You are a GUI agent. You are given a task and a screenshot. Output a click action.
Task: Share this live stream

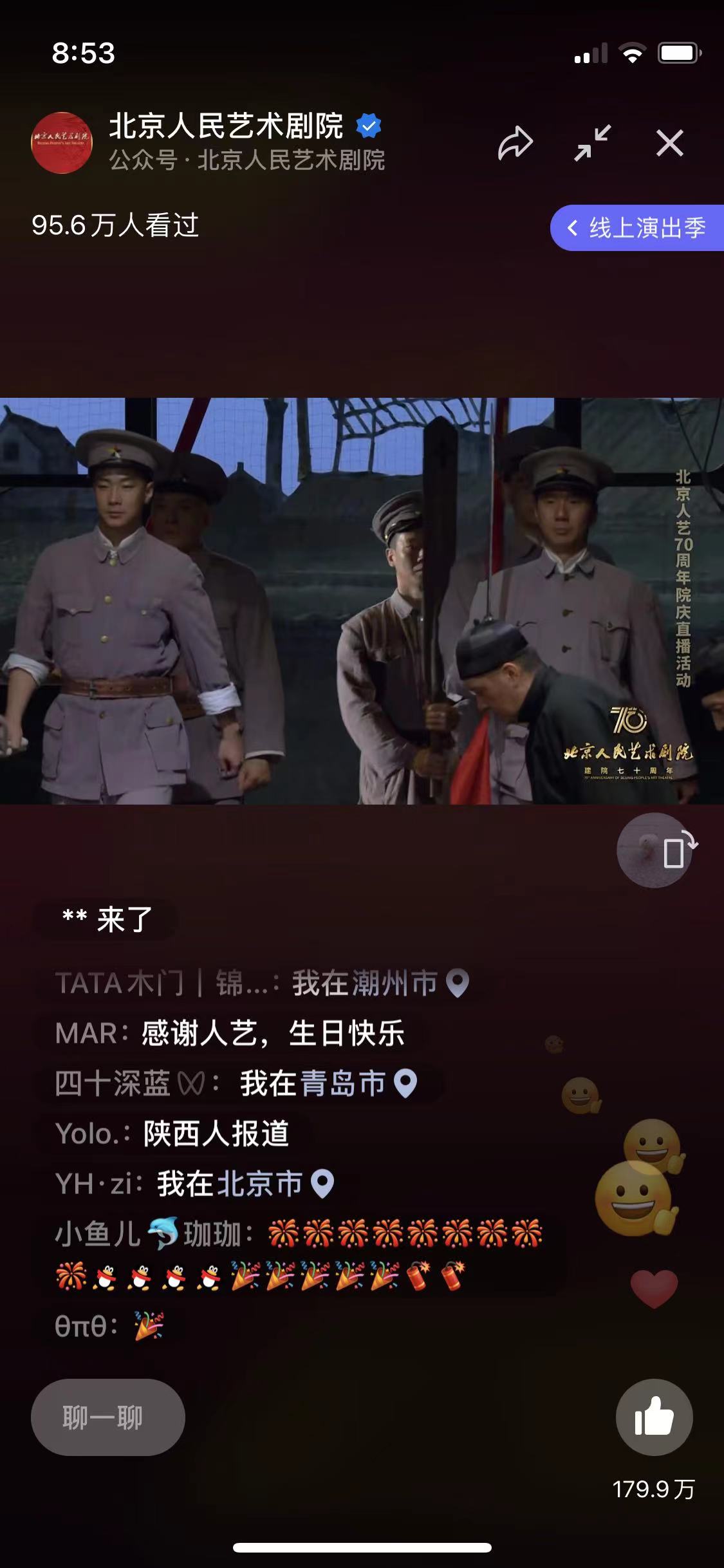[515, 143]
